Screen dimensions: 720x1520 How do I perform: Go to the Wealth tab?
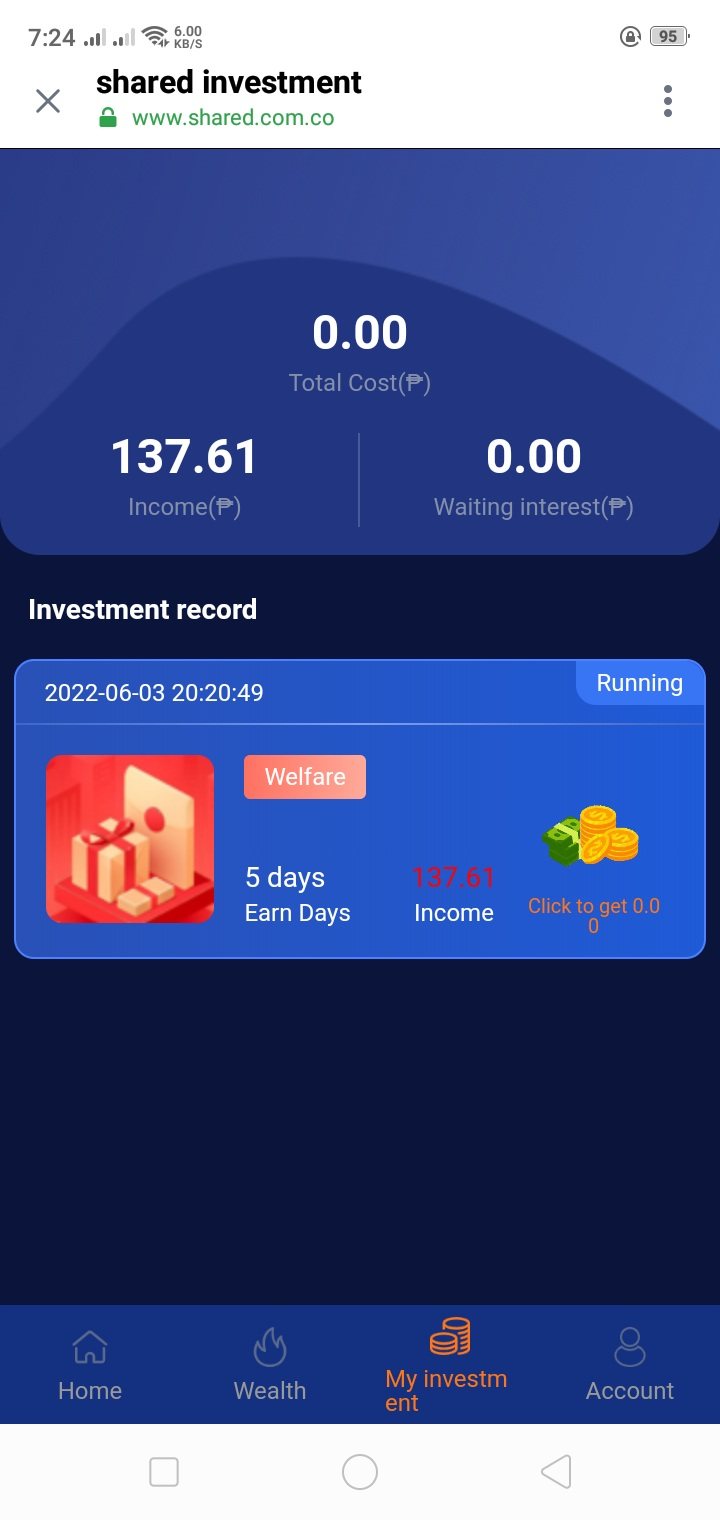click(270, 1365)
